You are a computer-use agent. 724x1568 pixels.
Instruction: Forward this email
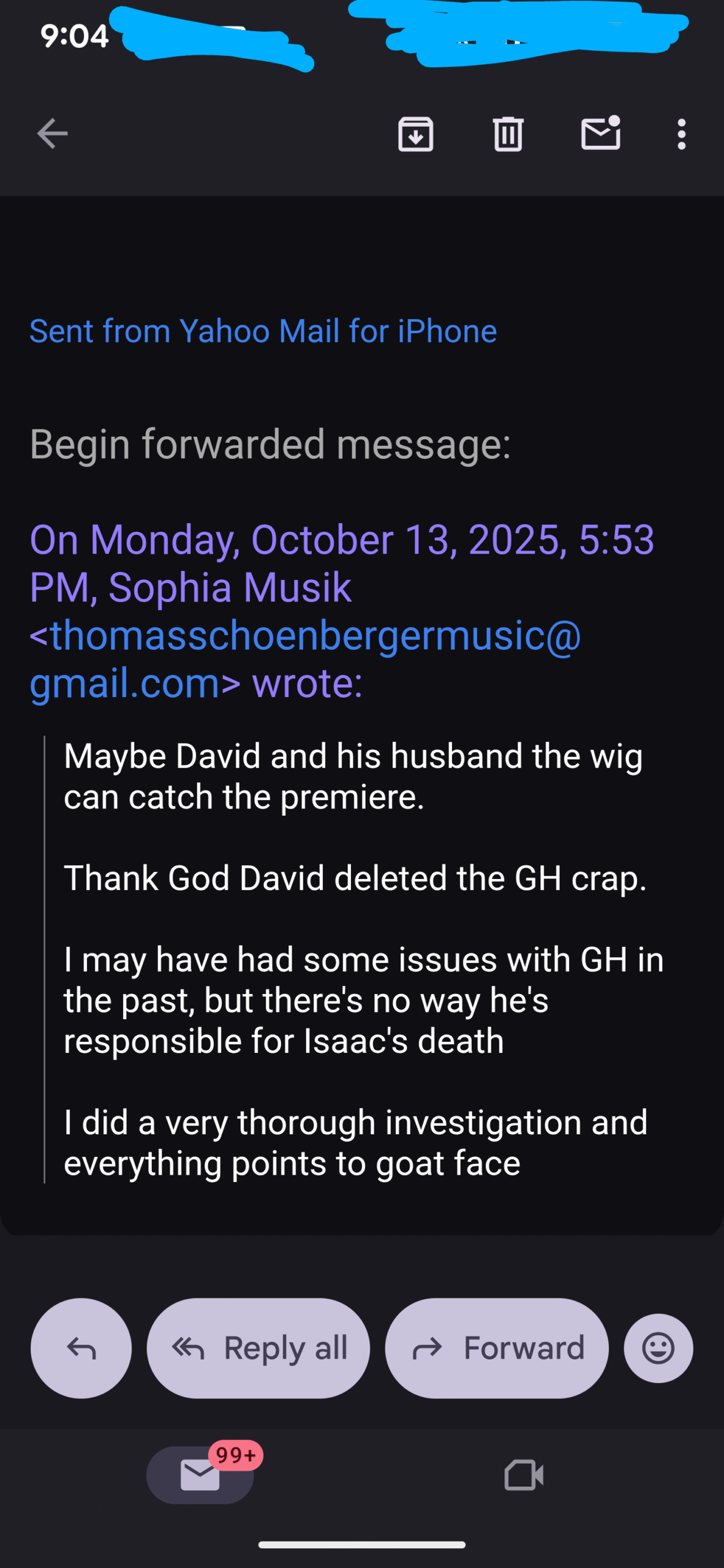496,1348
